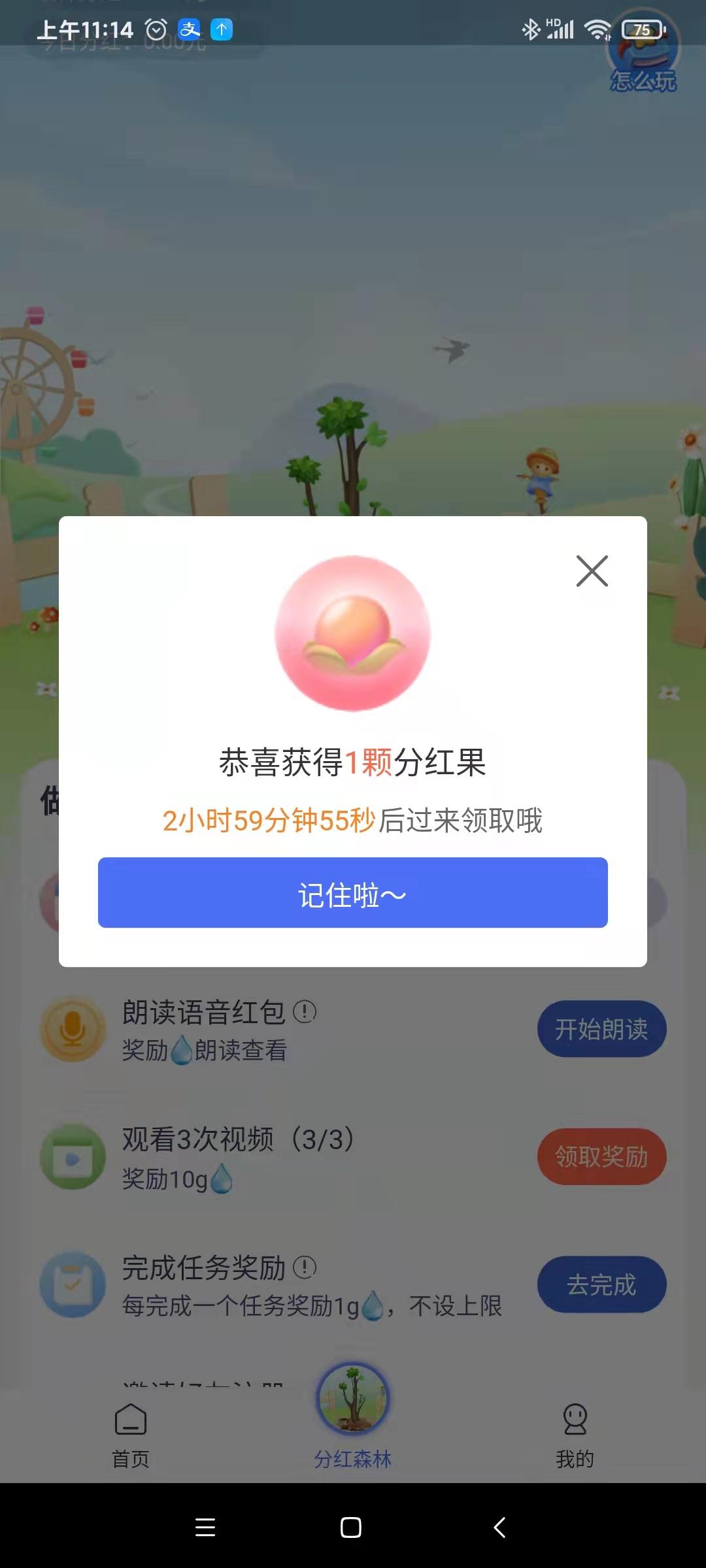The width and height of the screenshot is (706, 1568).
Task: Tap the 记住啦 confirmation button
Action: tap(353, 892)
